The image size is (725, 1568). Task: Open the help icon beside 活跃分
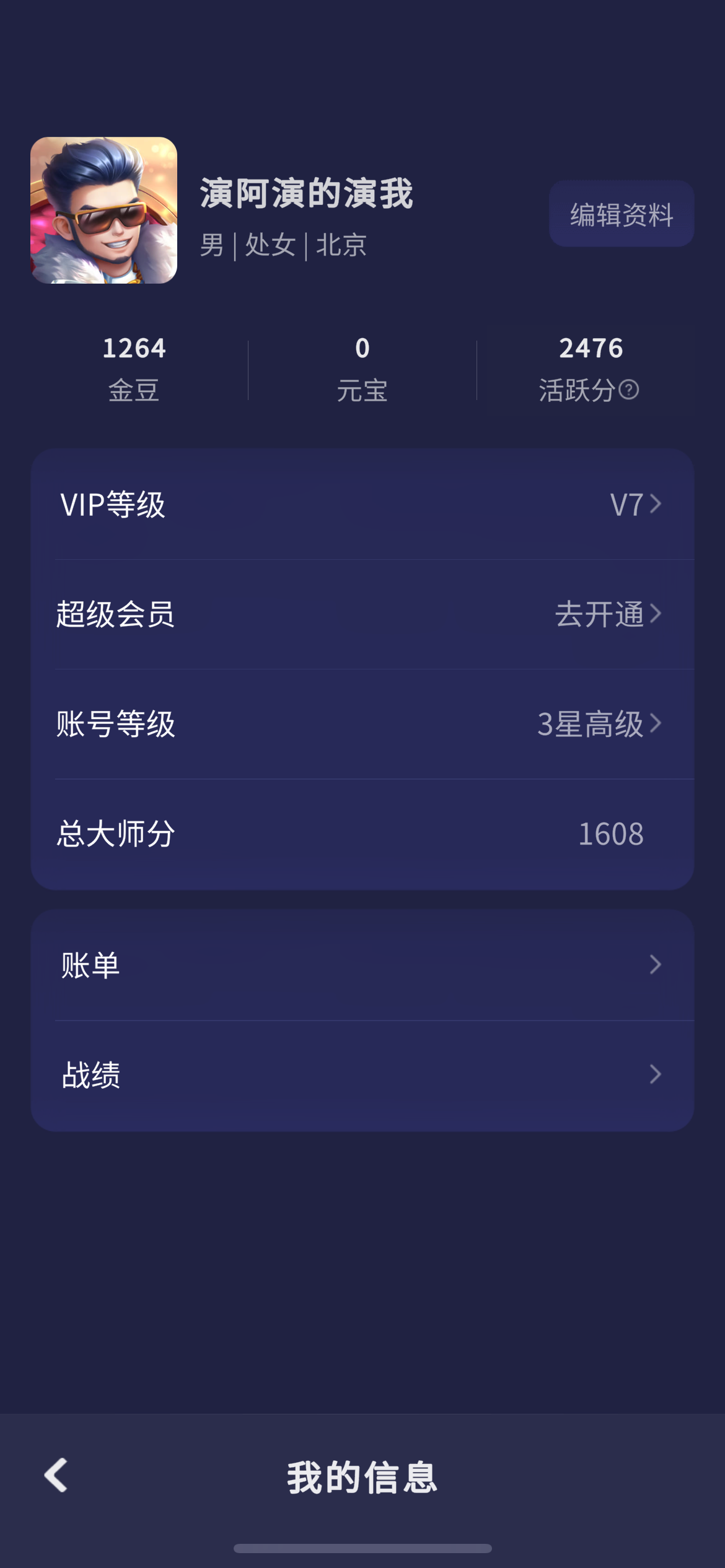click(x=629, y=390)
